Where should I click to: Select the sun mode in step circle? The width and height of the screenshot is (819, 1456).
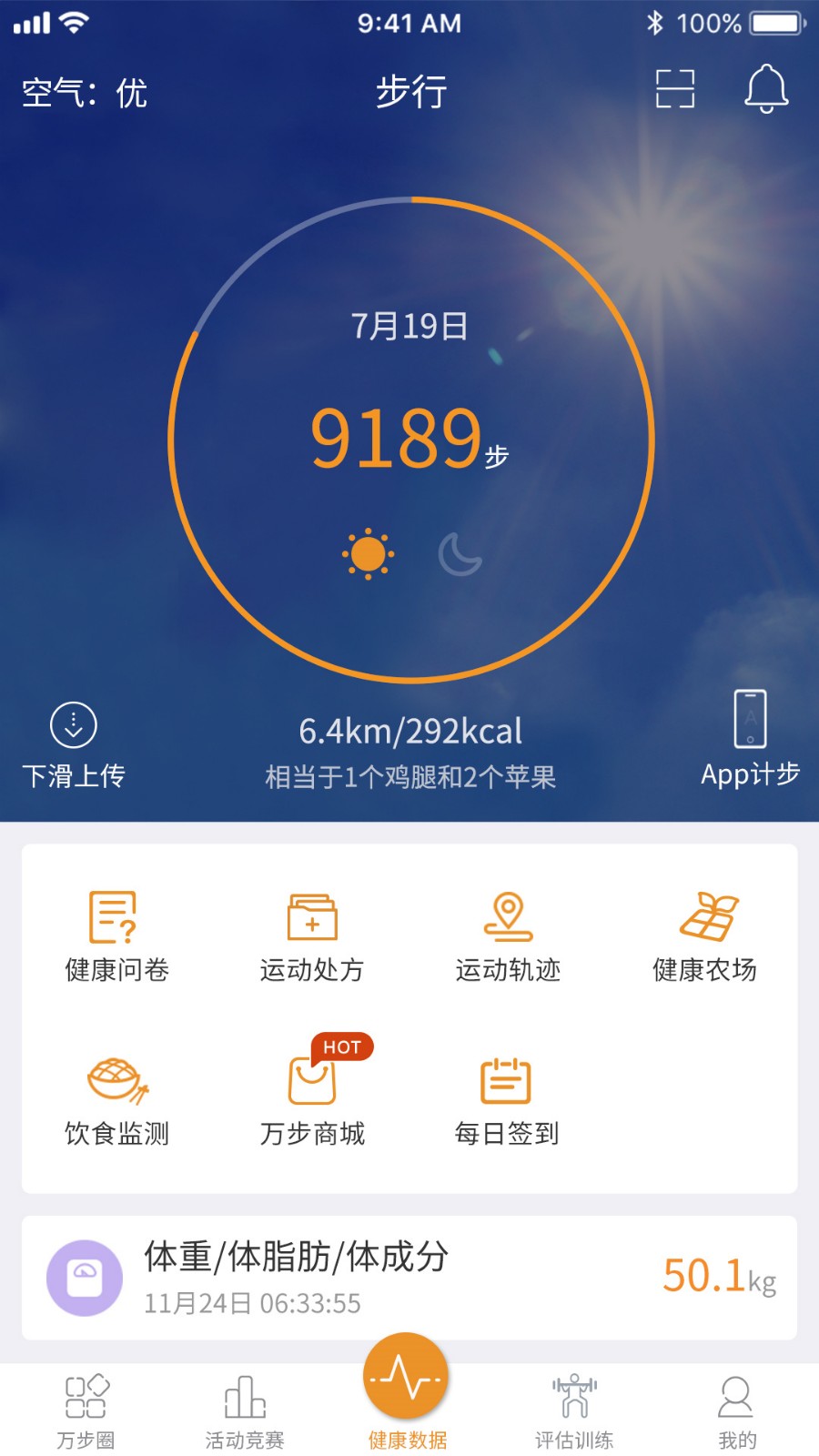coord(368,553)
